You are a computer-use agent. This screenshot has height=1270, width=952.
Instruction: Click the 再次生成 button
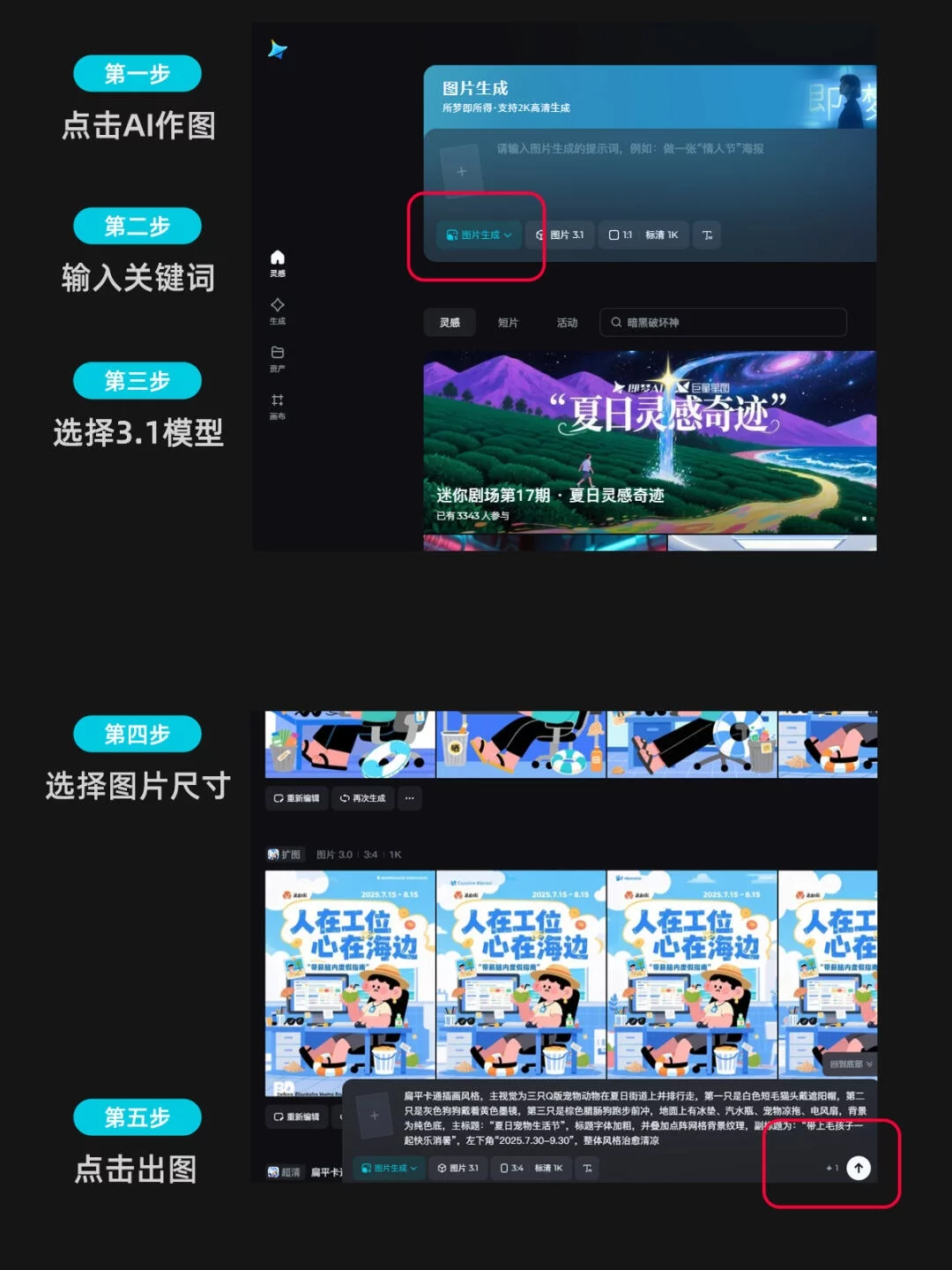(362, 797)
